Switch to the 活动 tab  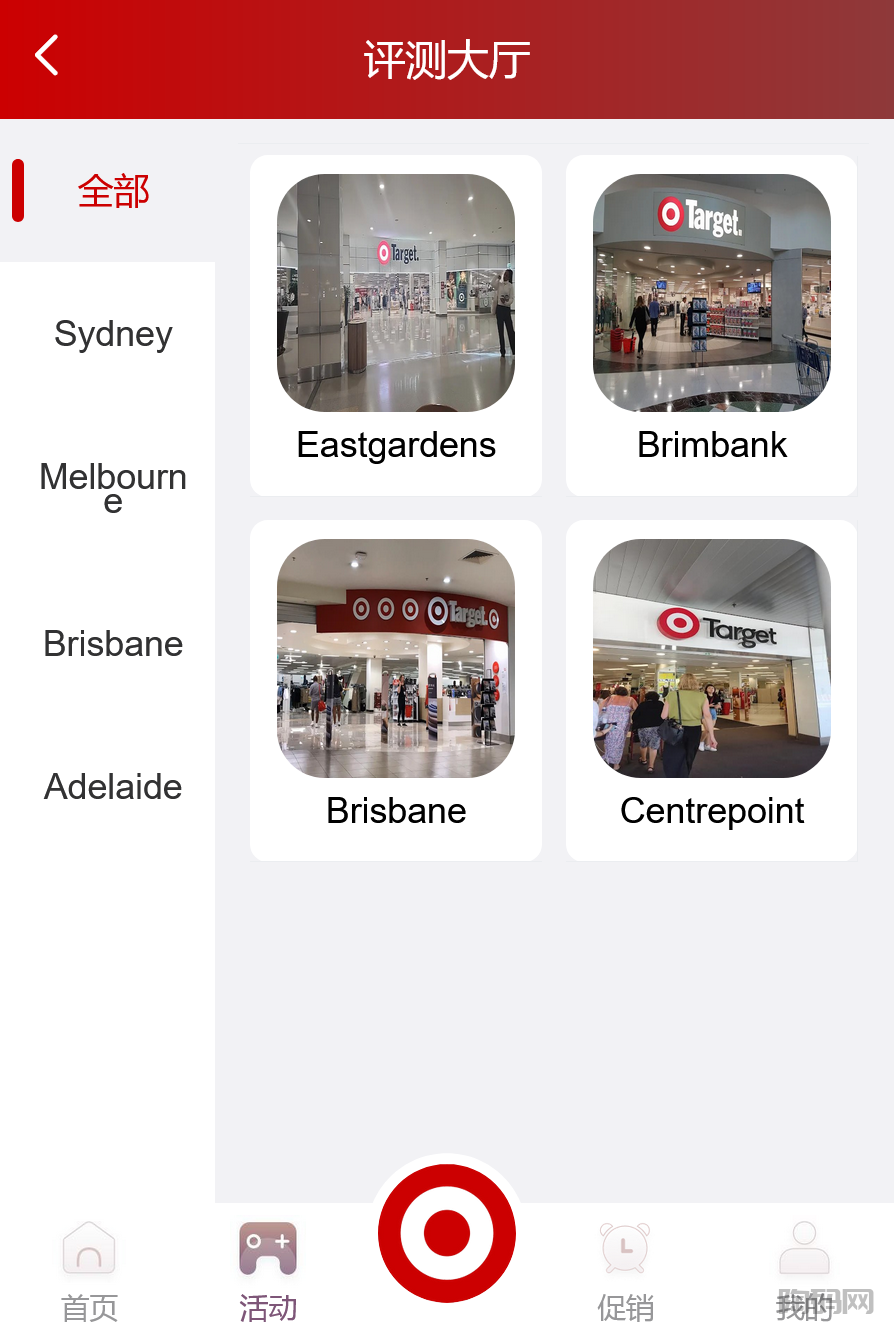[268, 1270]
